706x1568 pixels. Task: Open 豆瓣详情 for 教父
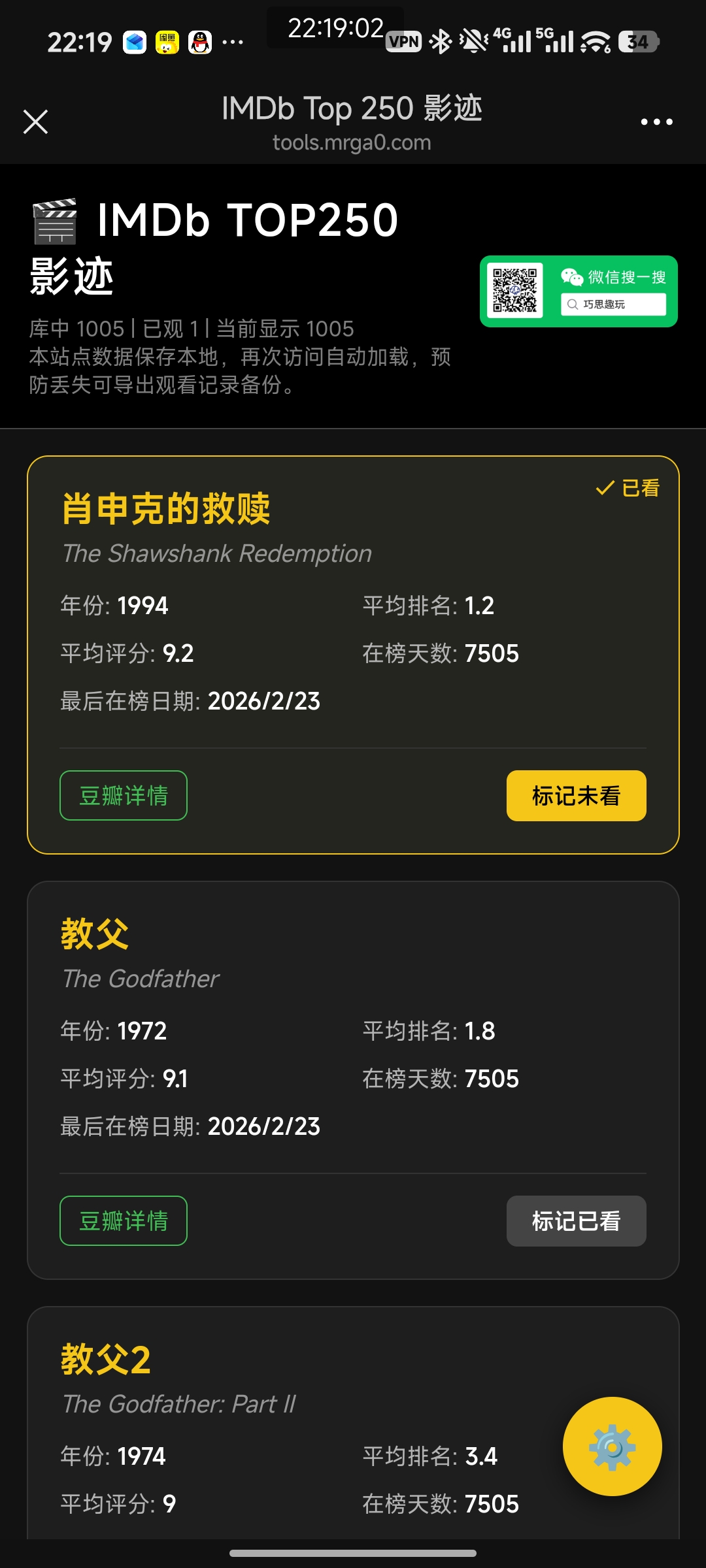[x=124, y=1220]
